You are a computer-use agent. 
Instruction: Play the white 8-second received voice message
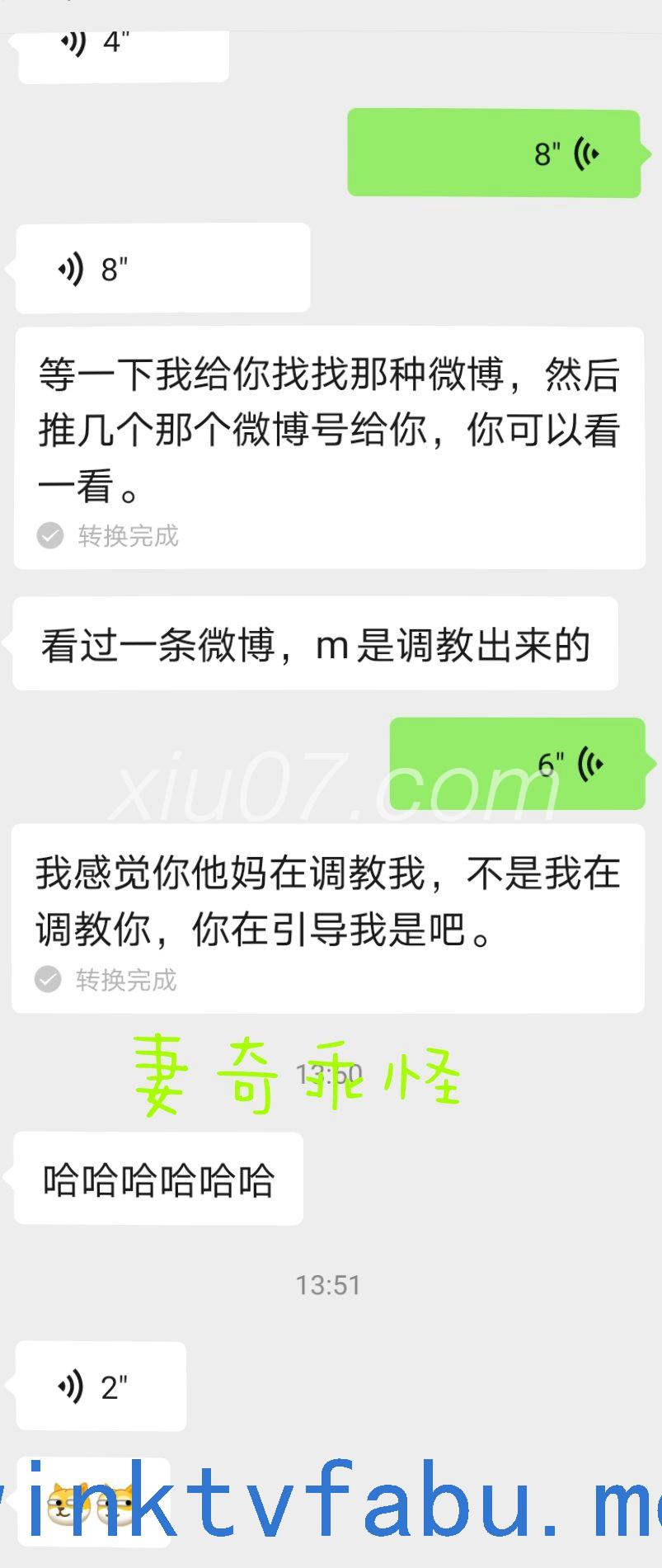162,269
